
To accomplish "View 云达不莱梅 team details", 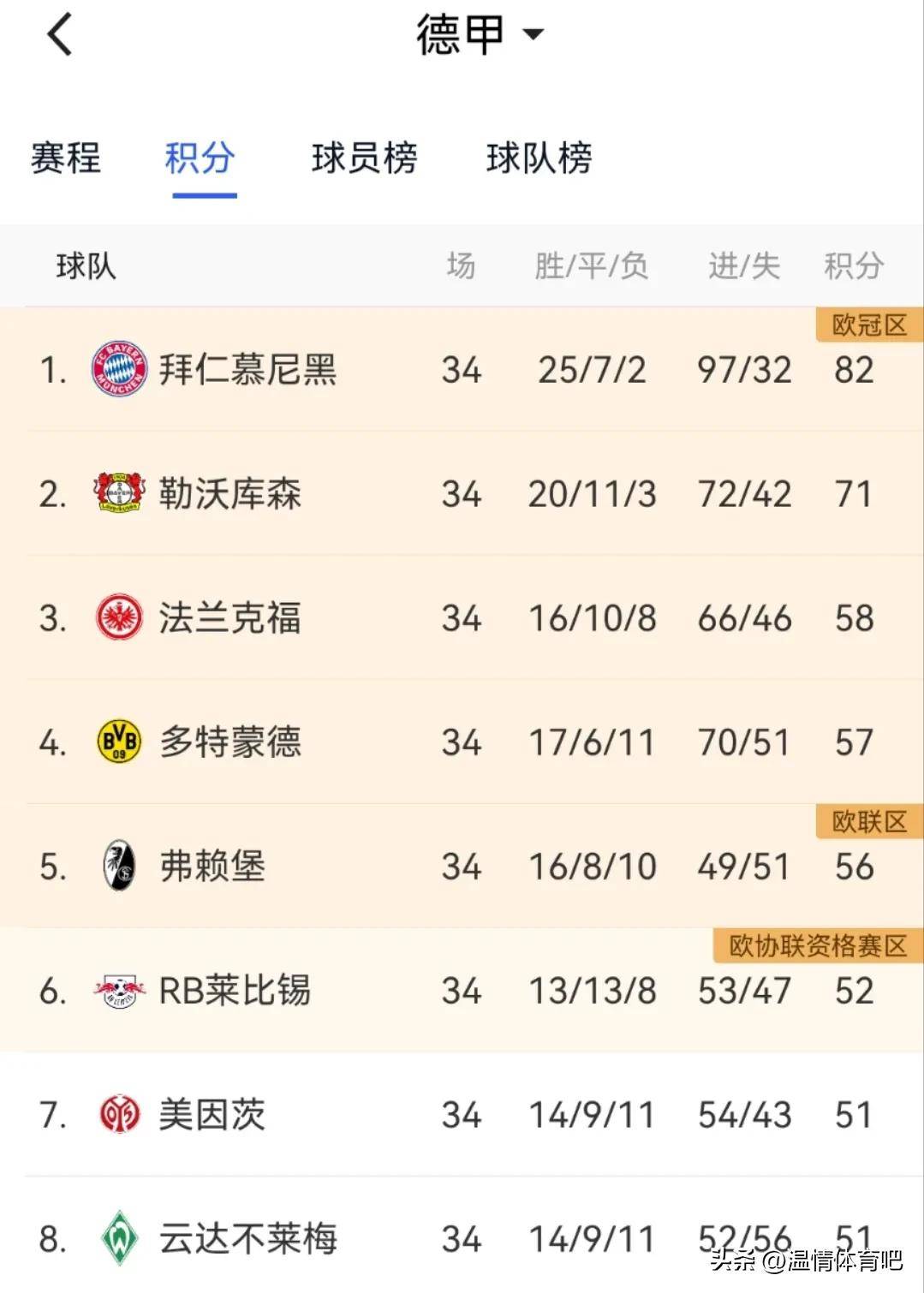I will coord(247,1238).
